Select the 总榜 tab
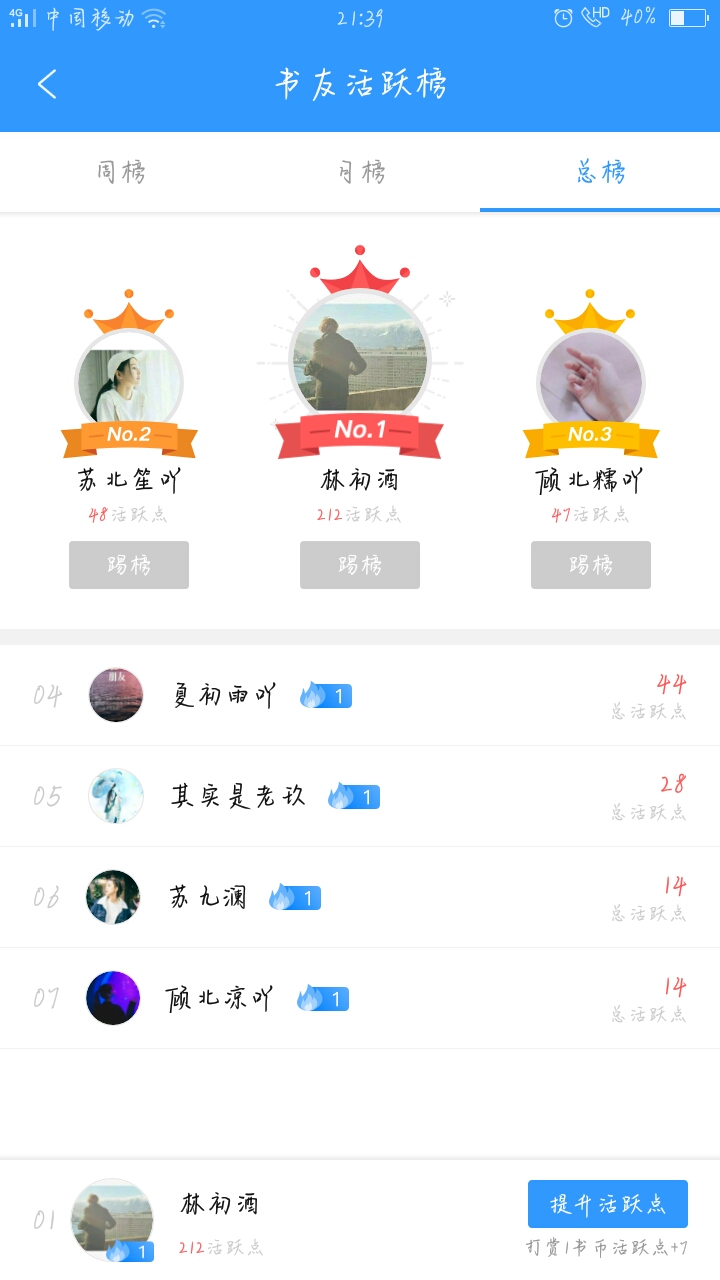 click(x=600, y=172)
